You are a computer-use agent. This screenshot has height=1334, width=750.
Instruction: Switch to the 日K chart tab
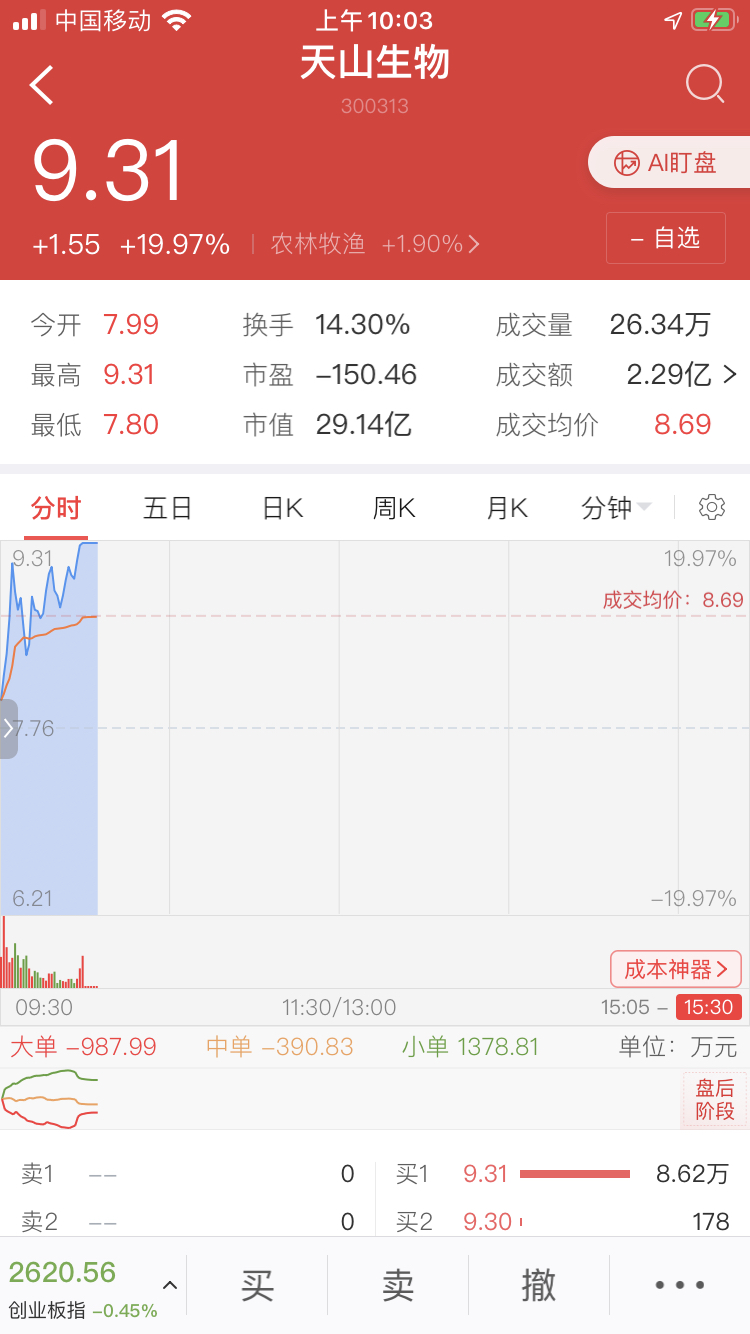tap(282, 508)
